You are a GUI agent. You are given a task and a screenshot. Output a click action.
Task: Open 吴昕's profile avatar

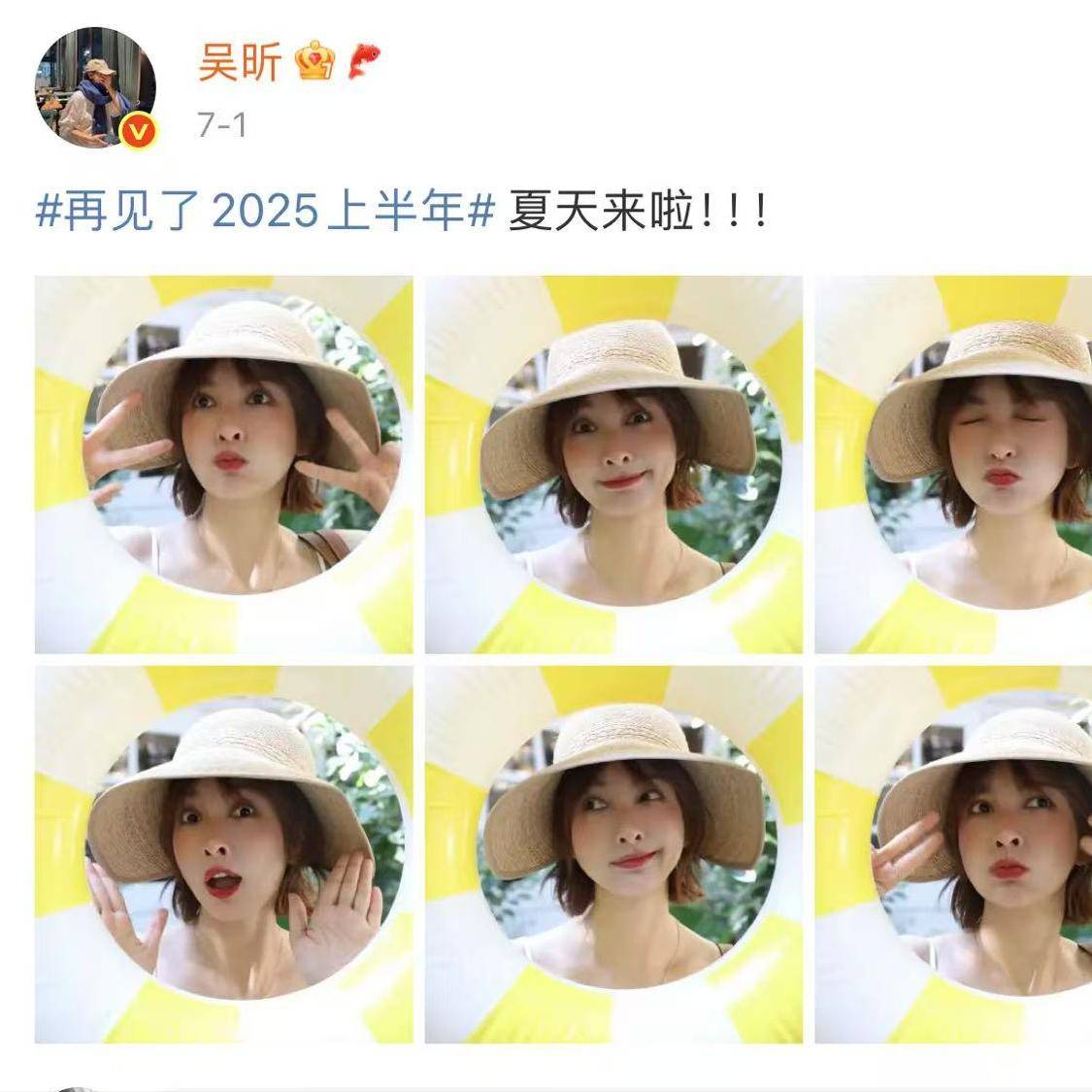96,86
